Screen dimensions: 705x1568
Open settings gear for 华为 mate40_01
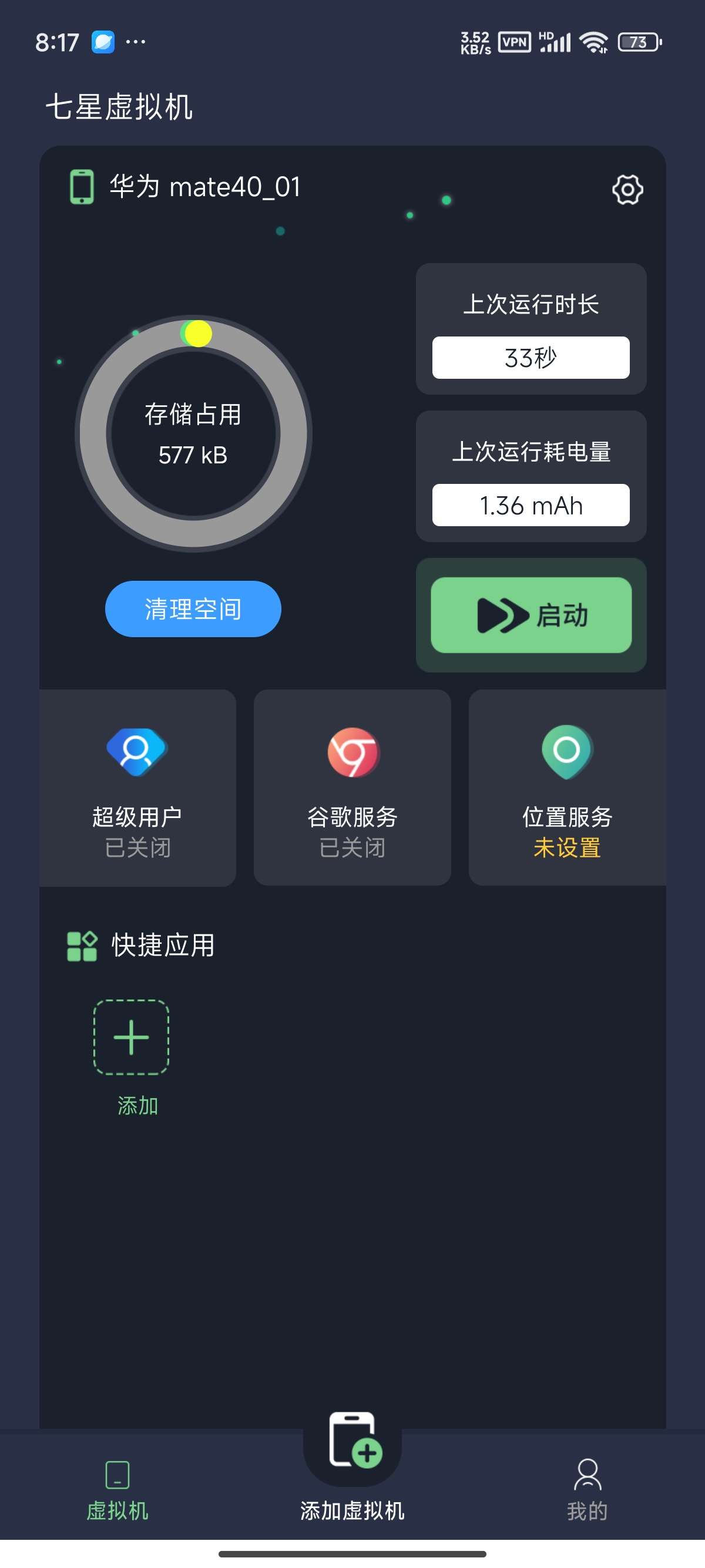pos(627,190)
